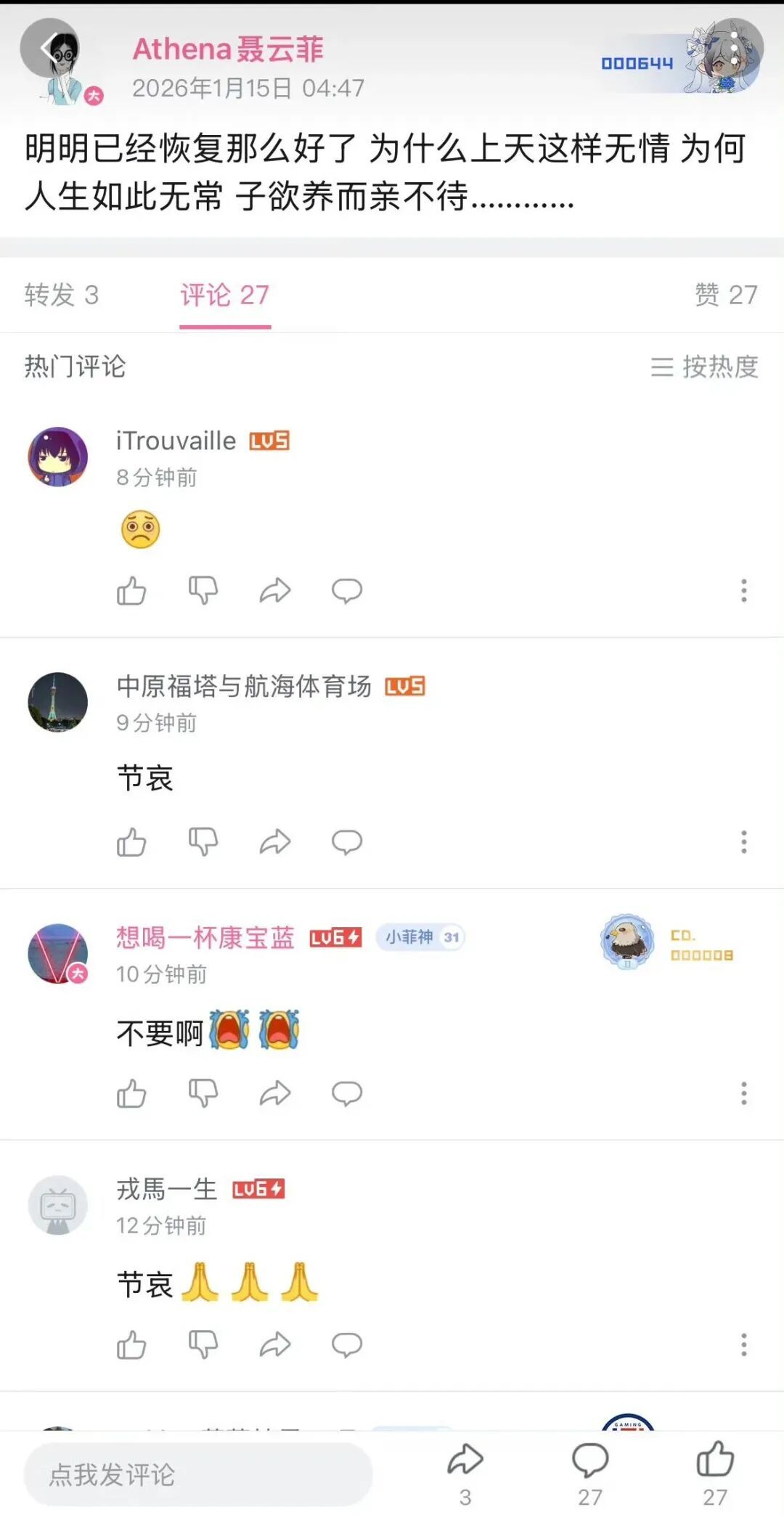The height and width of the screenshot is (1515, 784).
Task: Open 戎馬一生's profile avatar
Action: click(x=58, y=1206)
